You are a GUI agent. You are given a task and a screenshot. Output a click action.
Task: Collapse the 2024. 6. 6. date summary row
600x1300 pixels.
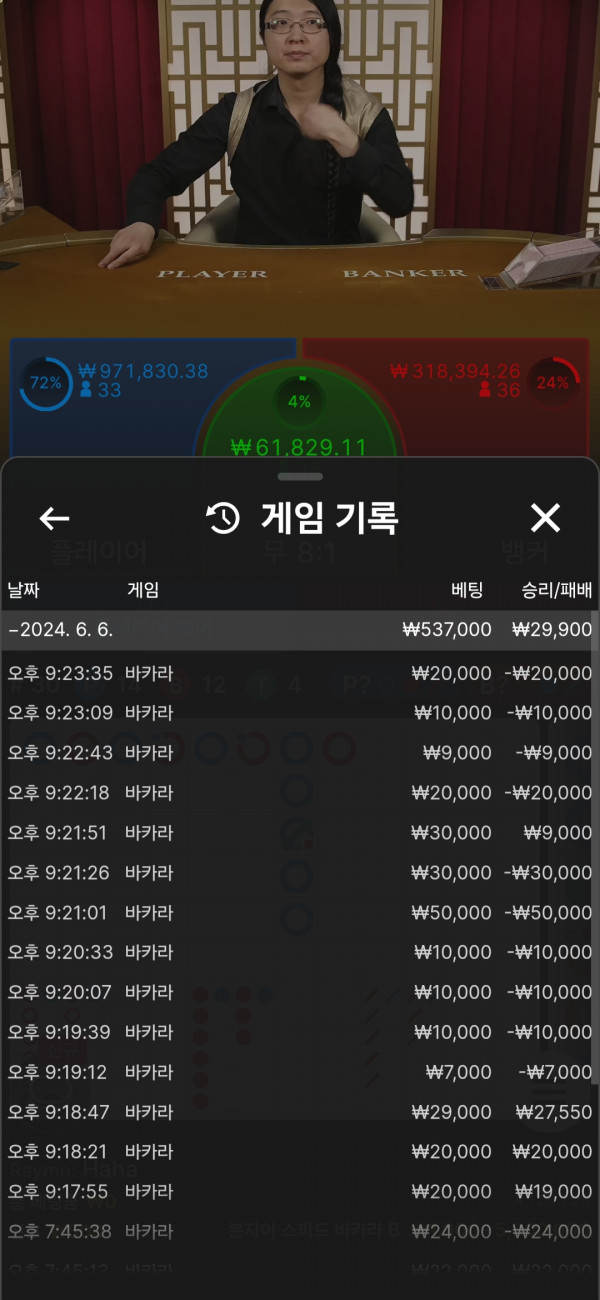click(x=298, y=630)
